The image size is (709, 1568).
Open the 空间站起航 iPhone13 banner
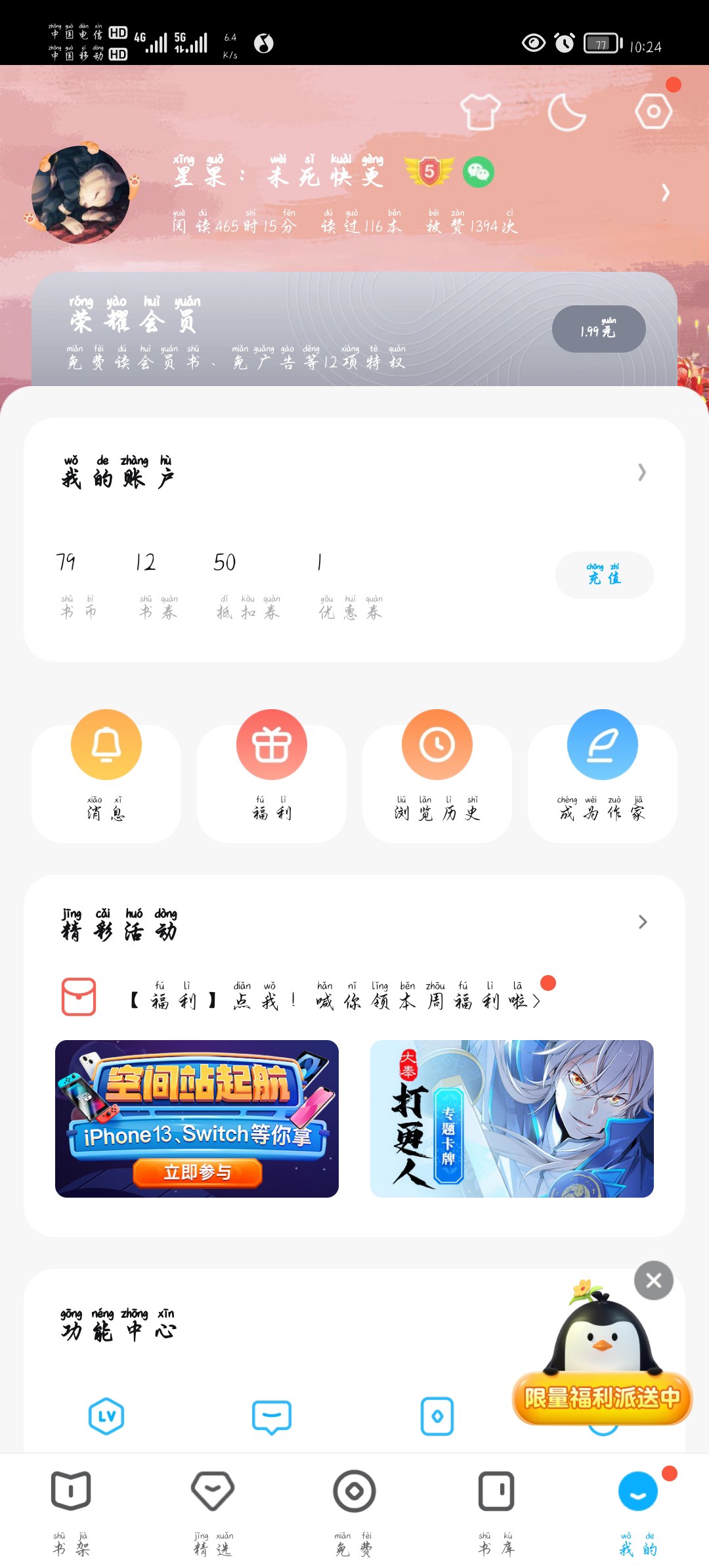tap(197, 1118)
